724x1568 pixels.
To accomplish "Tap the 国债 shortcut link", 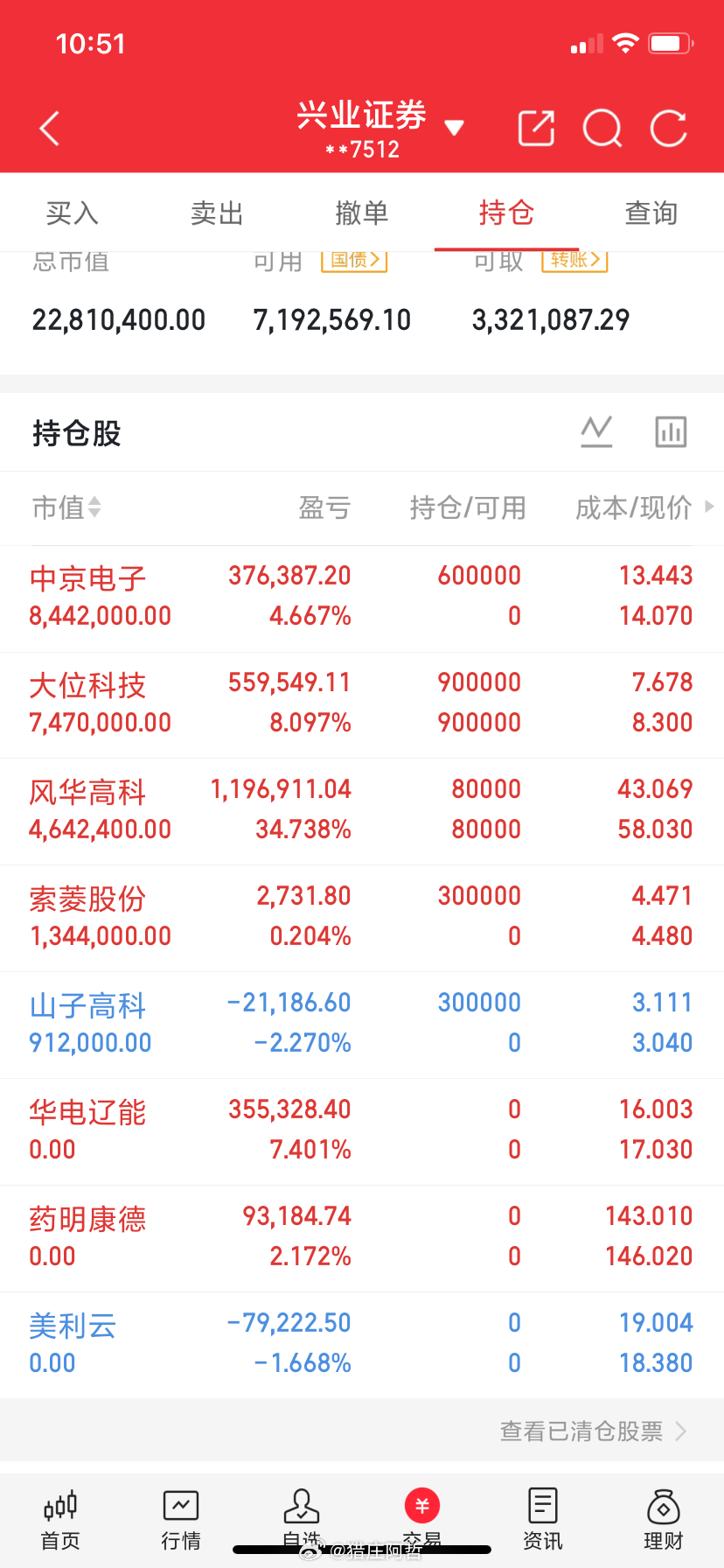I will click(x=355, y=260).
